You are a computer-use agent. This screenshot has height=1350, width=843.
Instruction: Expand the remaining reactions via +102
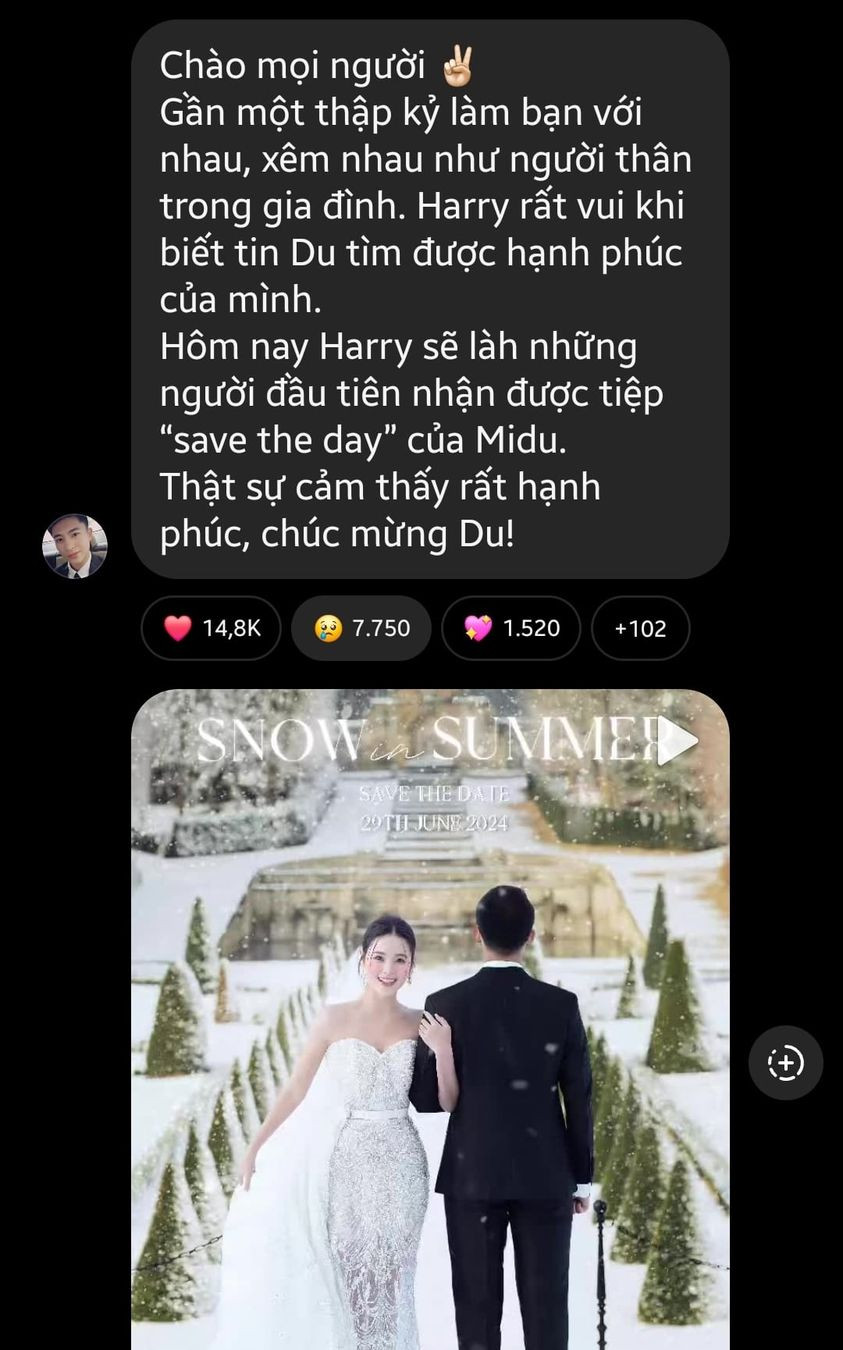(640, 627)
